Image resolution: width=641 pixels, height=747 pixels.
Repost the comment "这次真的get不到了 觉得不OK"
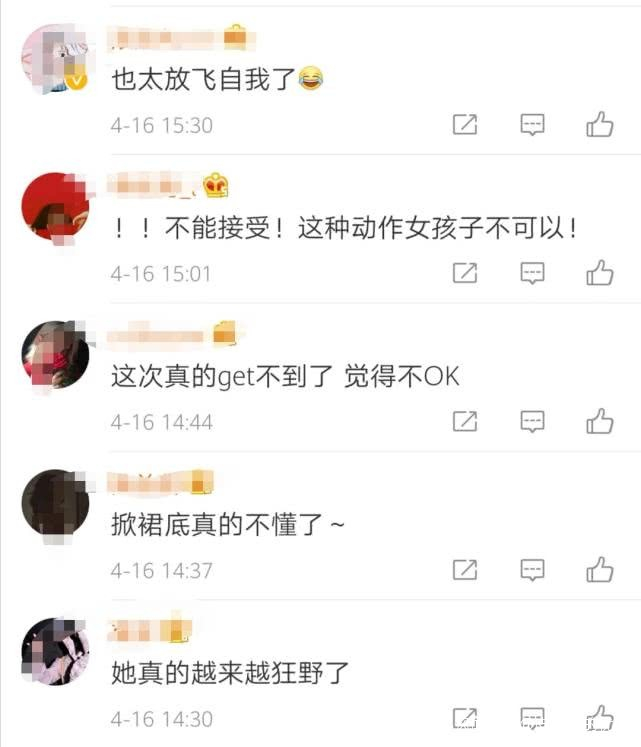click(465, 422)
